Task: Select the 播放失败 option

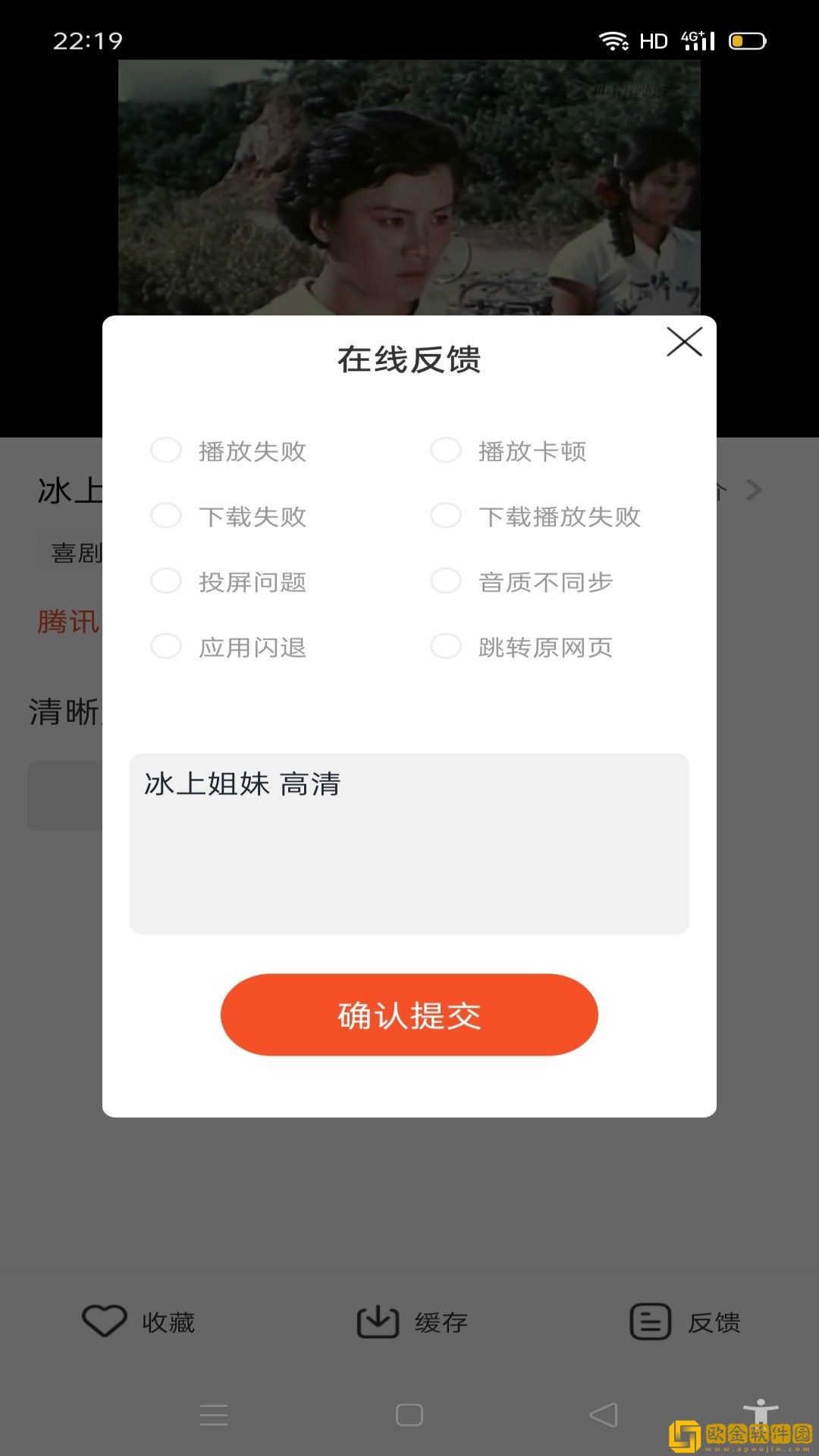Action: (x=166, y=450)
